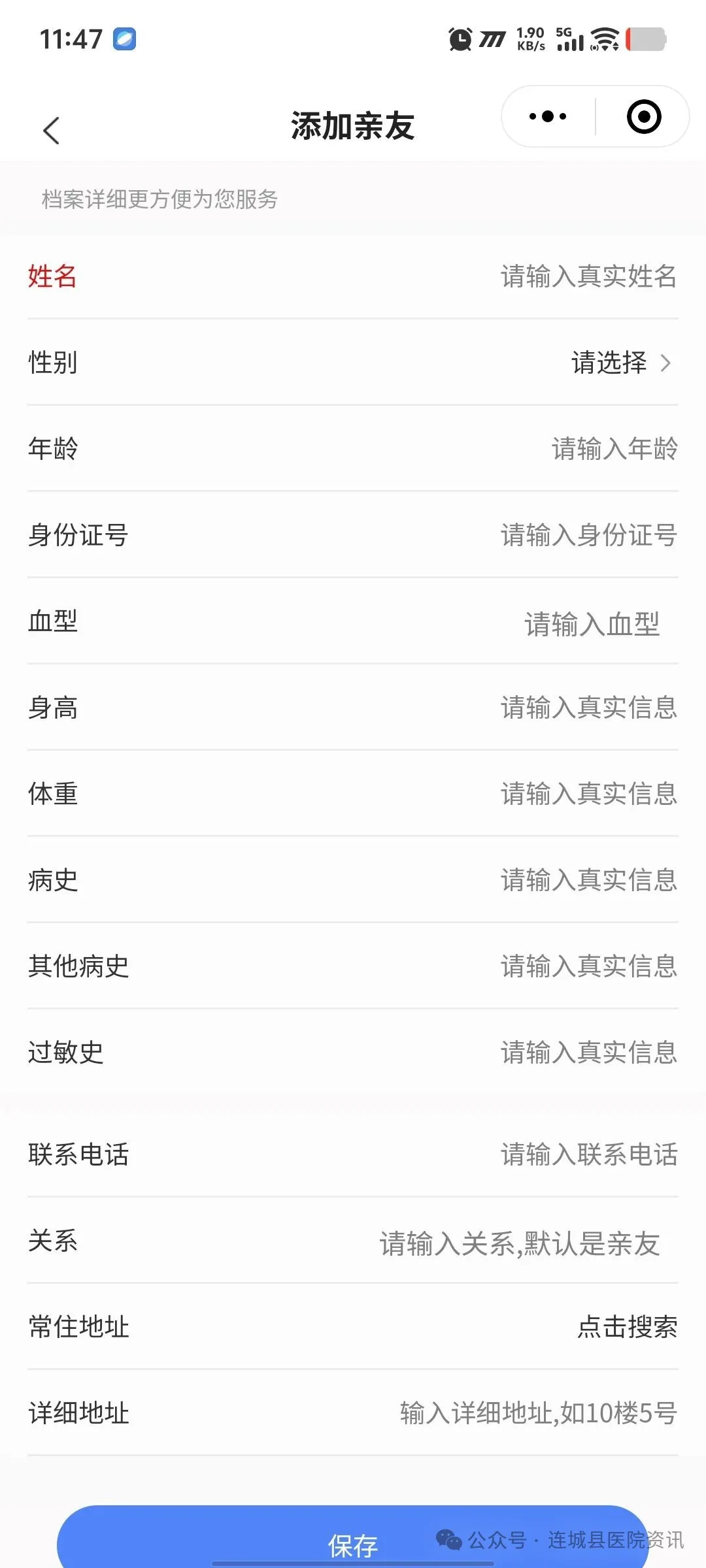
Task: Select the 添加亲友 page title
Action: (x=353, y=126)
